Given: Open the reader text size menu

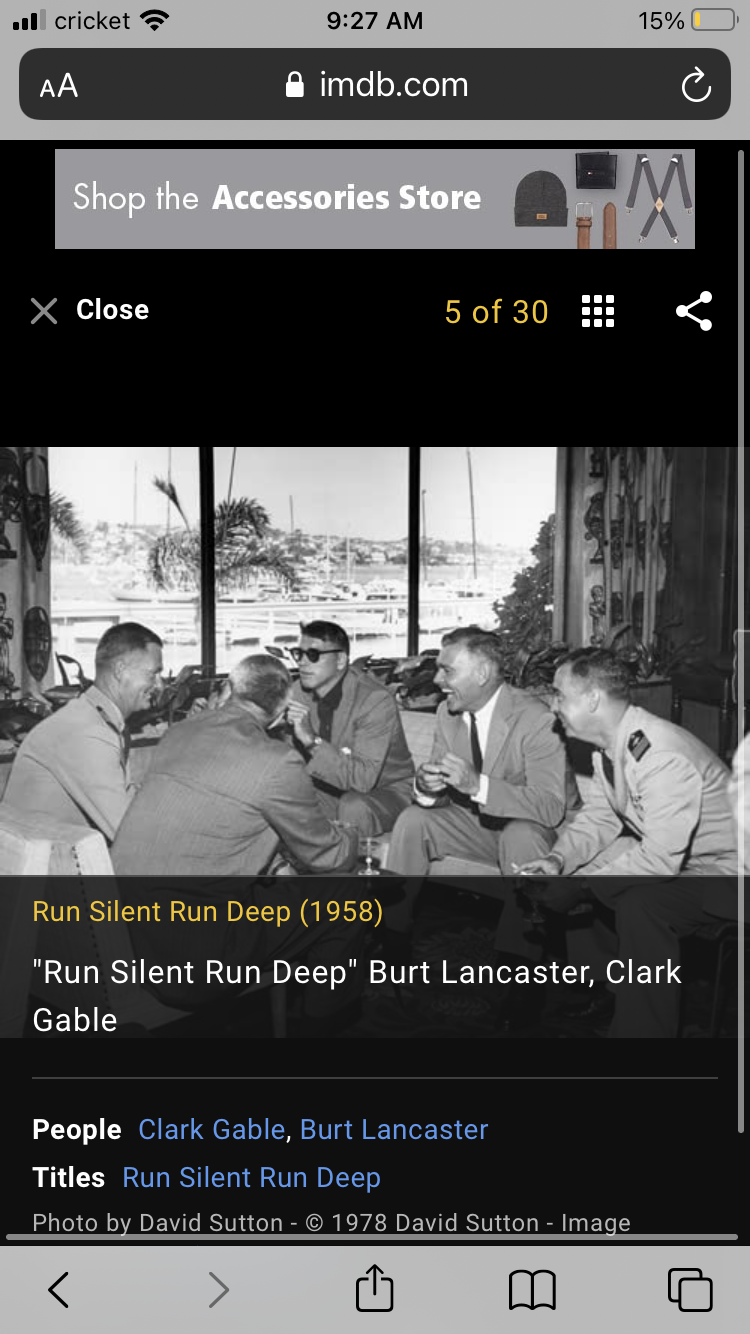Looking at the screenshot, I should [x=59, y=86].
